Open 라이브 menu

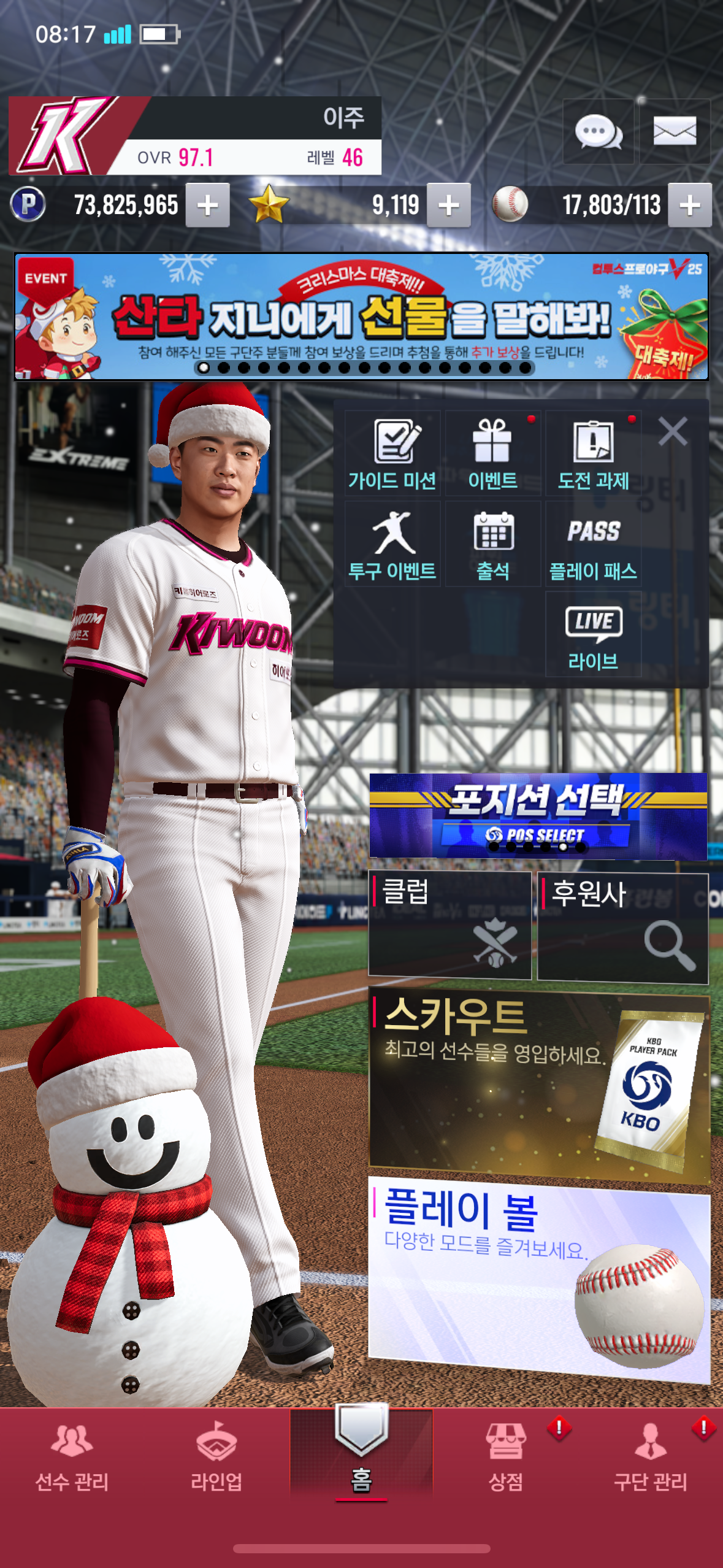[x=594, y=634]
